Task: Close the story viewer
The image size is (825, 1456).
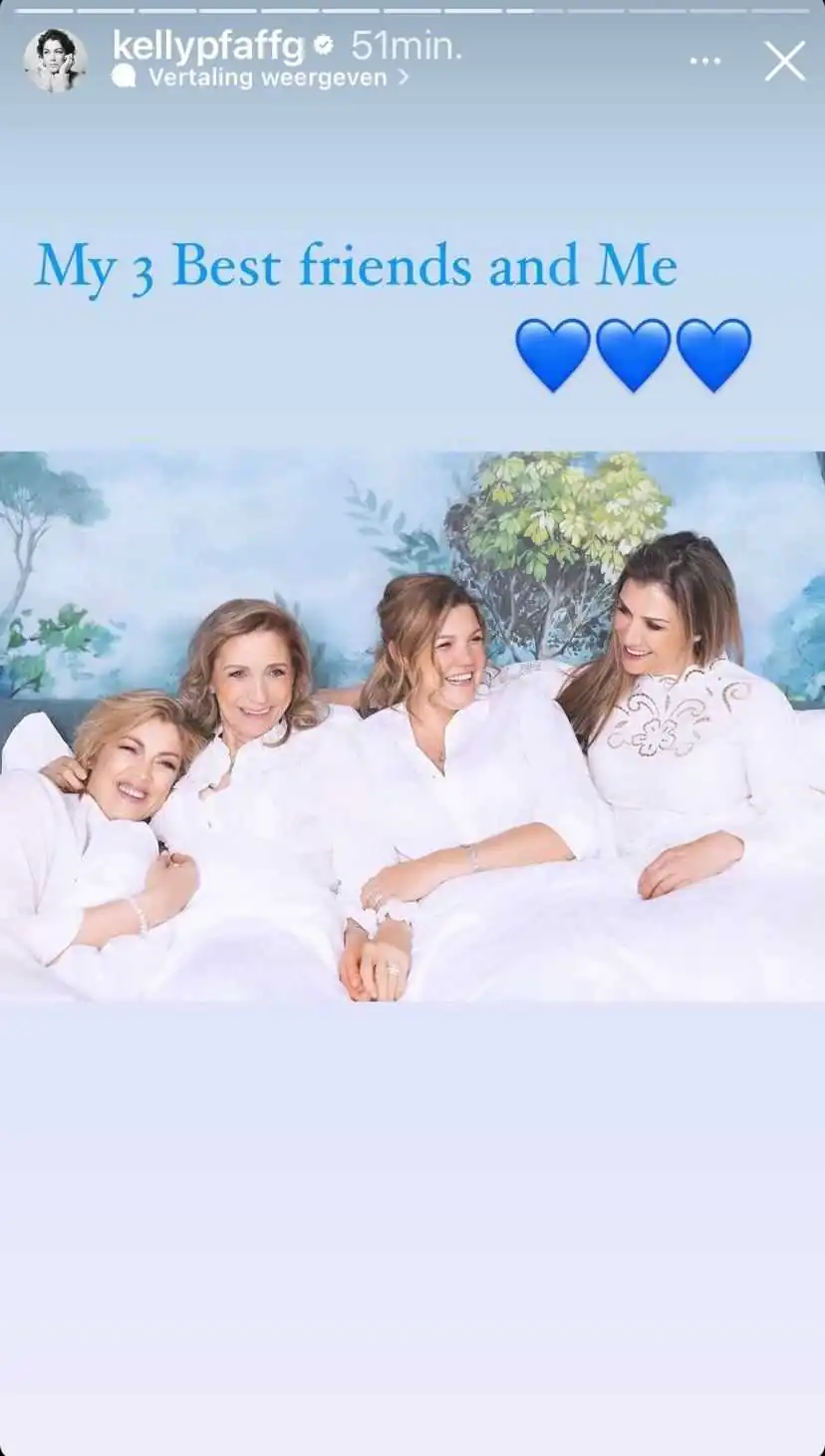Action: pyautogui.click(x=784, y=62)
